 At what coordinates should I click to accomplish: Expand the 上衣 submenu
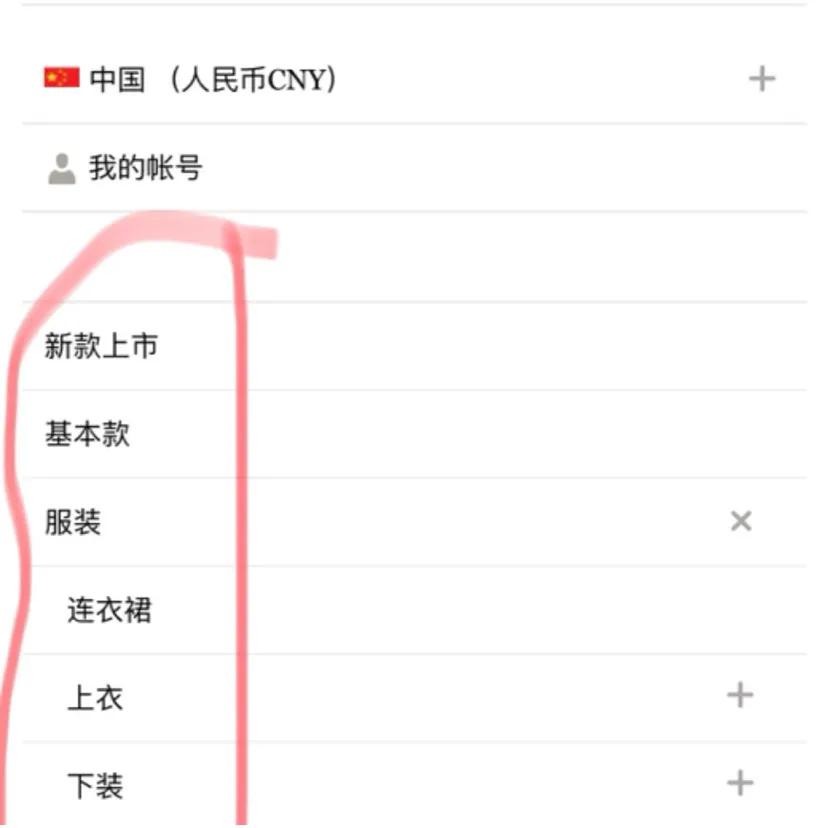click(739, 696)
